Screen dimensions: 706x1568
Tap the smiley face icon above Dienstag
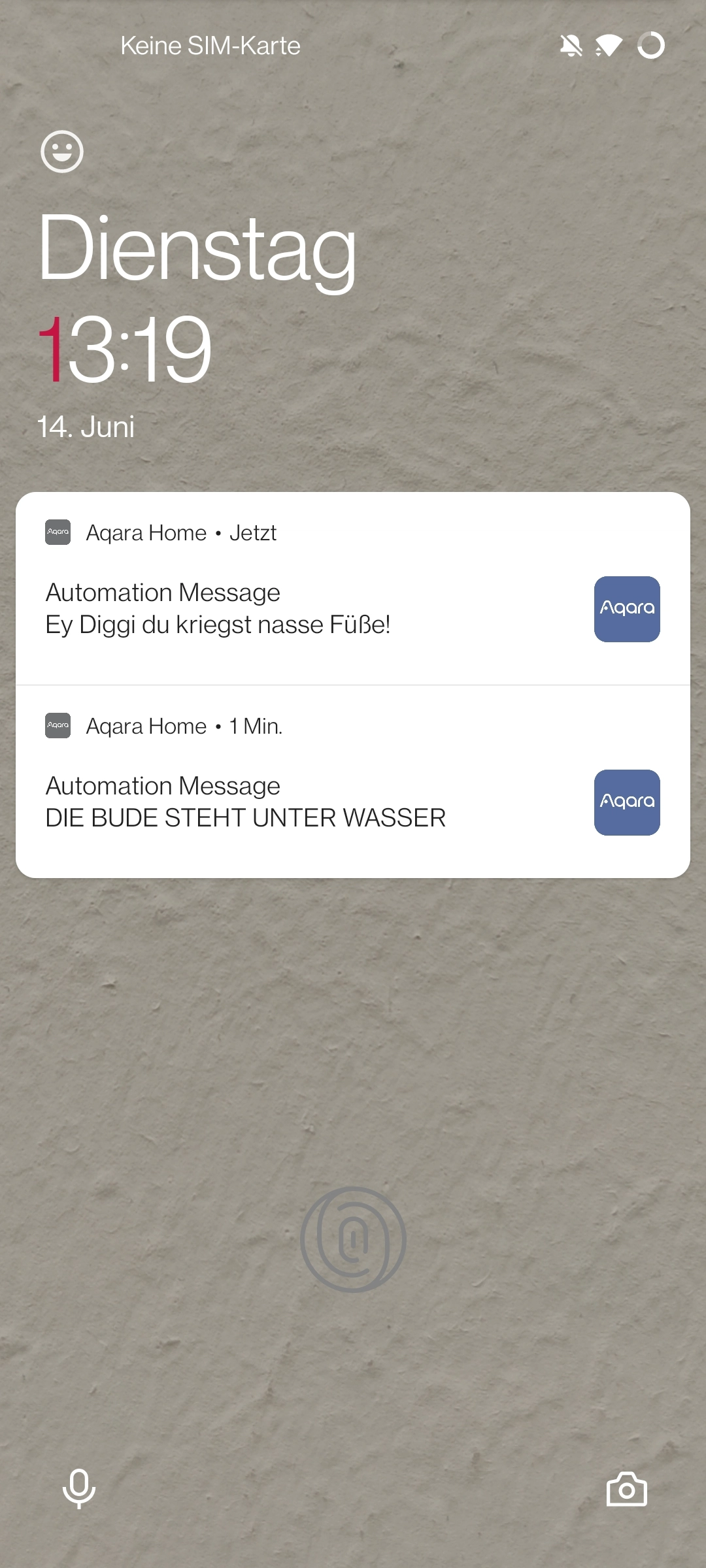click(62, 152)
